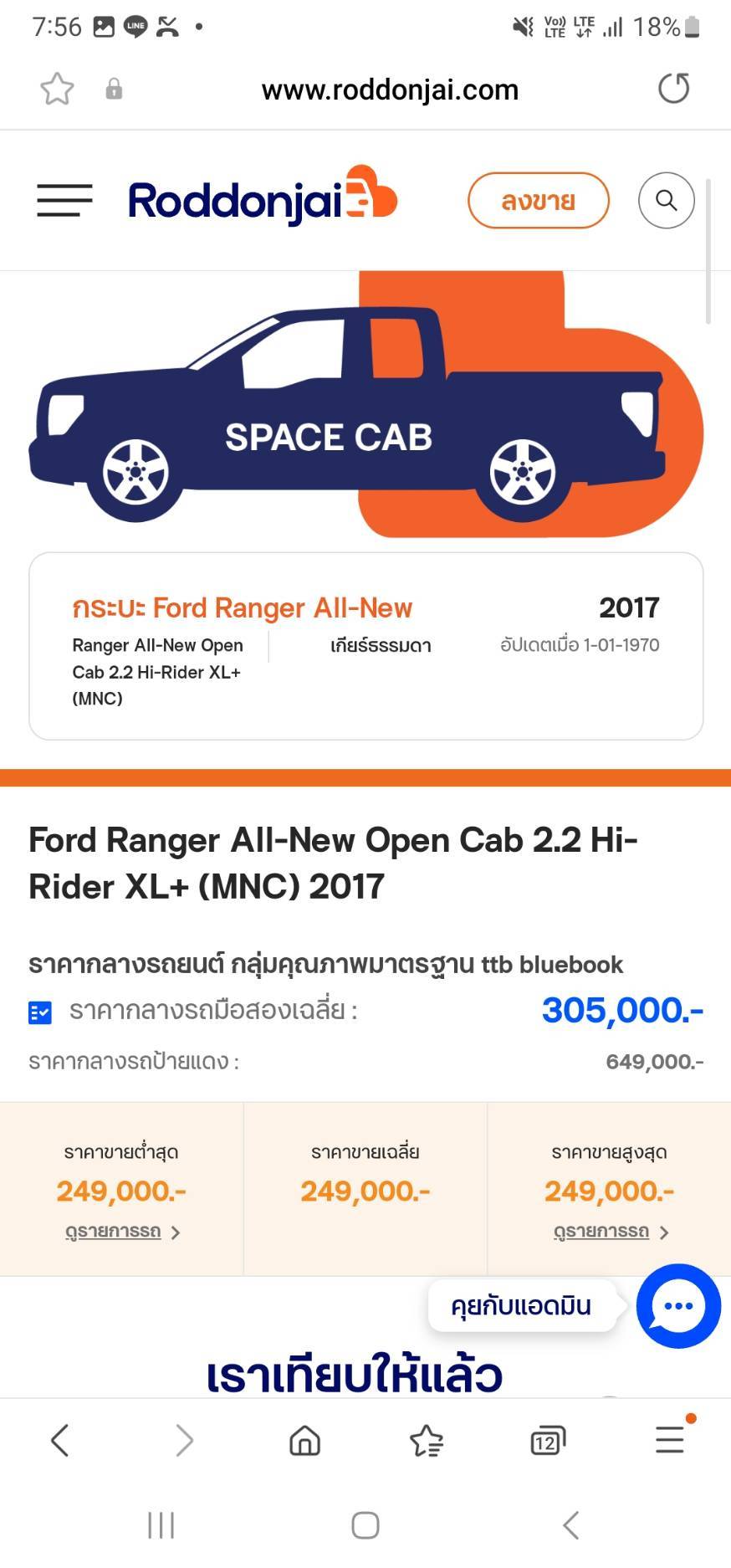Open browser bookmarks list

tap(427, 1440)
